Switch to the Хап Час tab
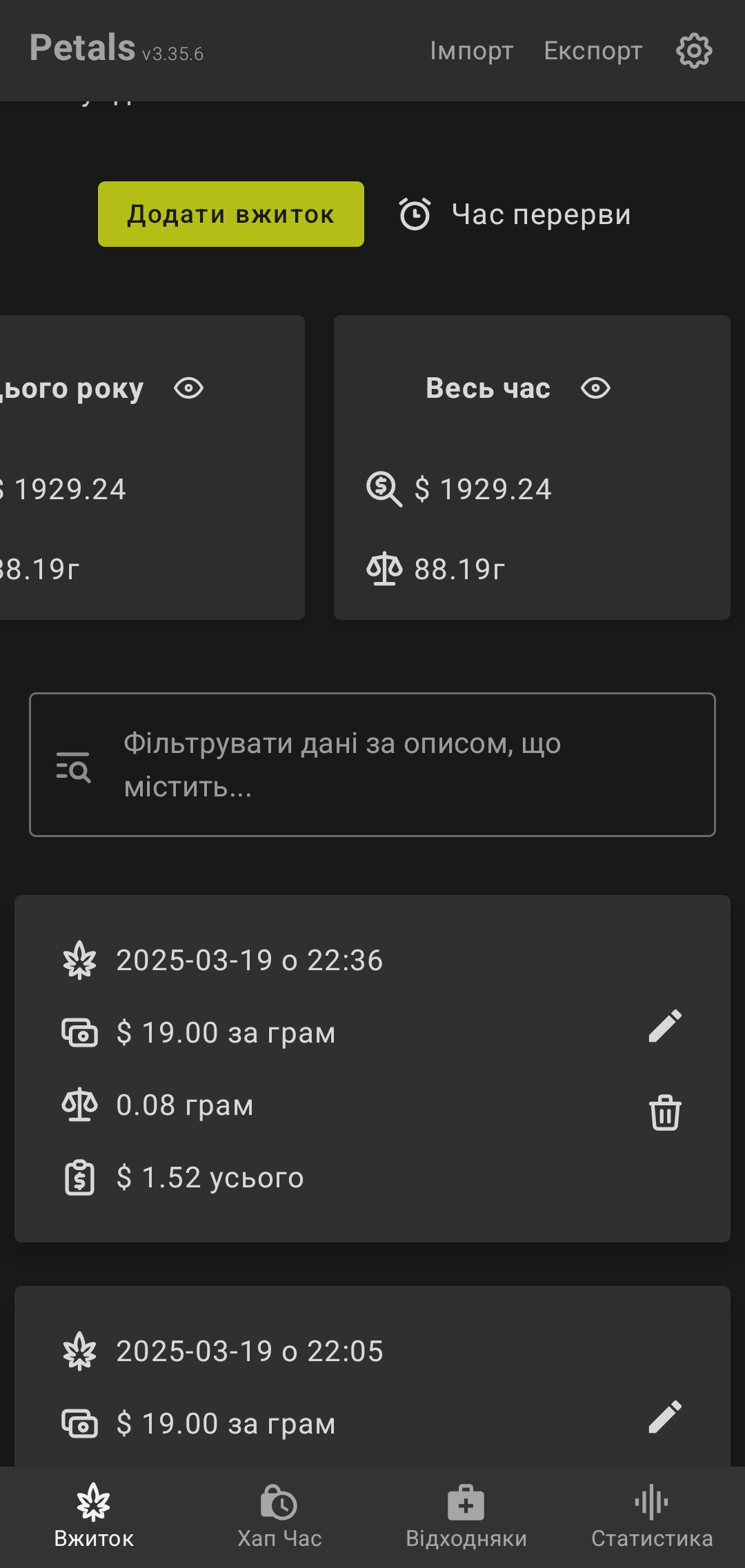This screenshot has width=745, height=1568. point(279,1517)
